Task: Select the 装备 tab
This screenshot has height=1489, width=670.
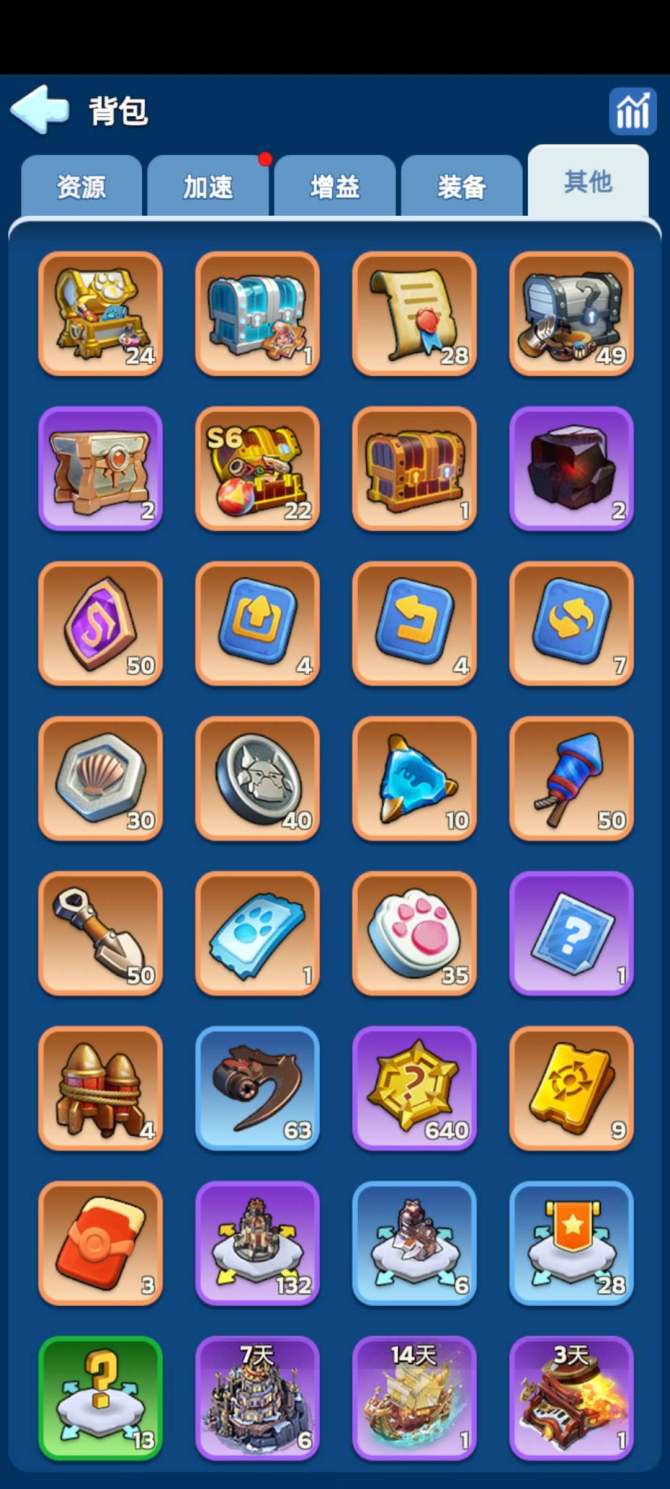Action: point(461,187)
